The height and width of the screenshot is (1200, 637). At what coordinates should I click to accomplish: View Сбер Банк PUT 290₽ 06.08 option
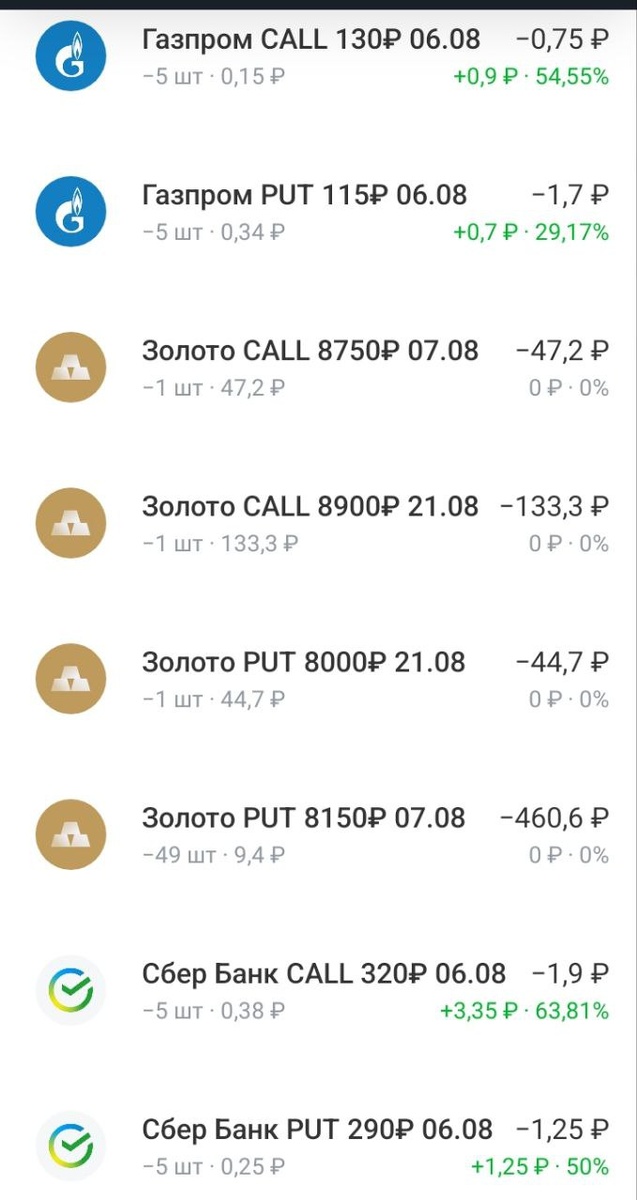coord(317,1129)
